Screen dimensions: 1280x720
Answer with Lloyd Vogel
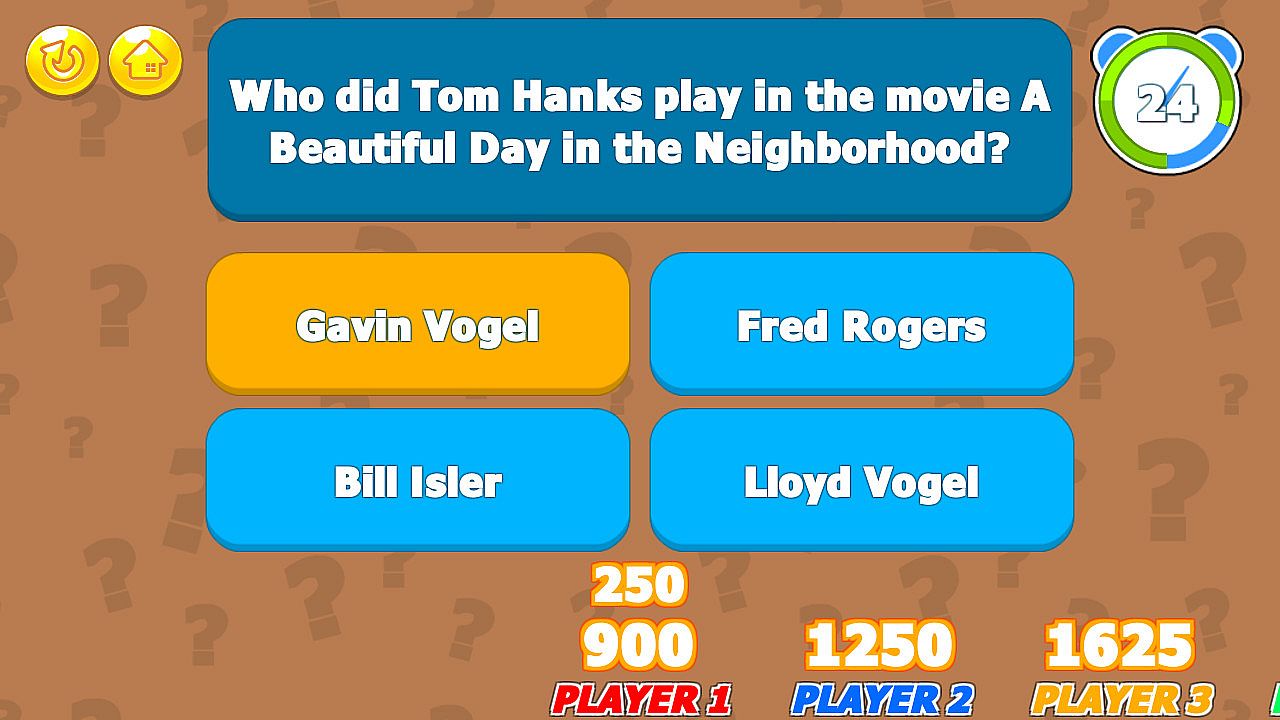pyautogui.click(x=862, y=480)
